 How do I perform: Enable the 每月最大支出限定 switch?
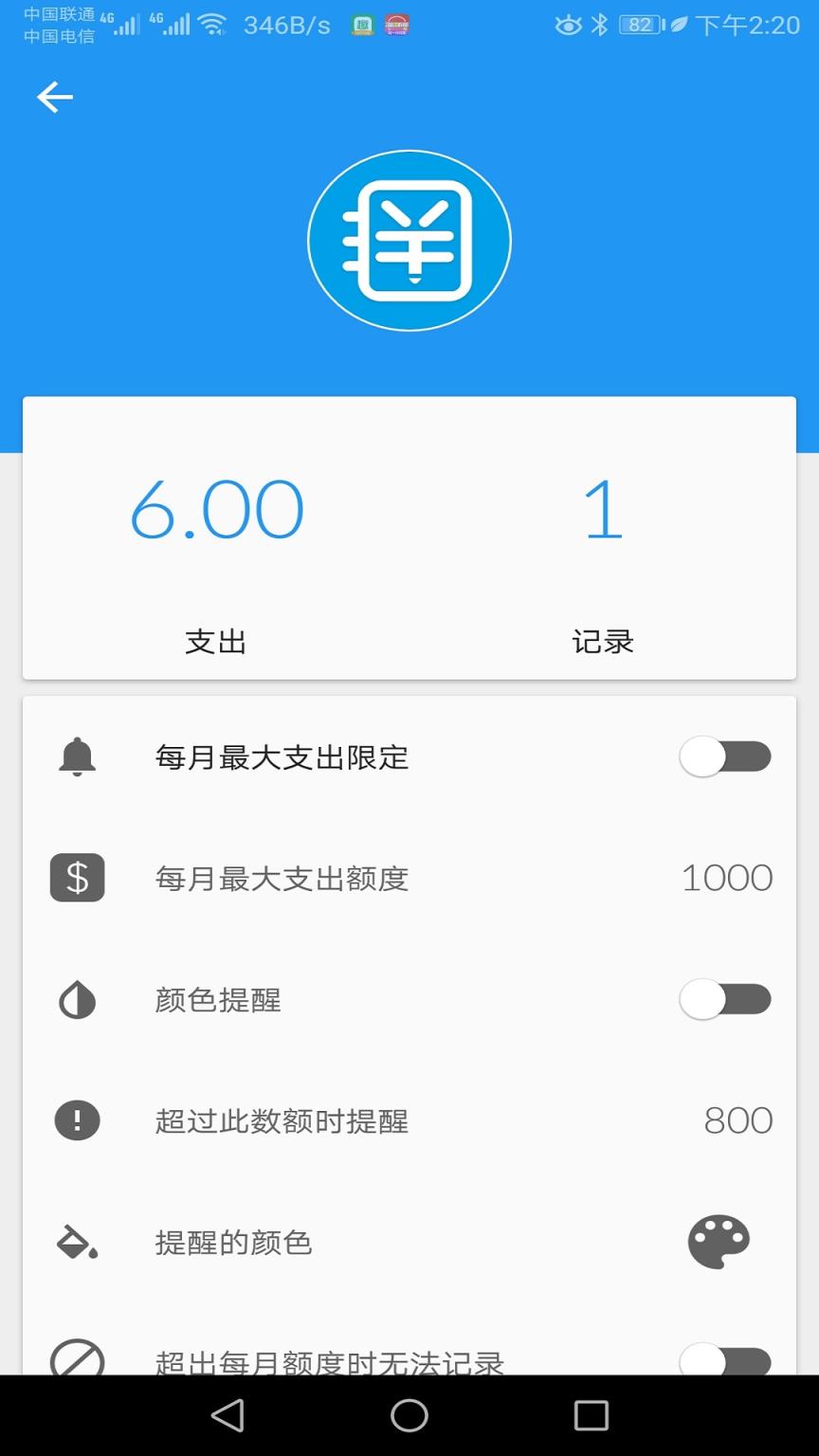tap(725, 755)
